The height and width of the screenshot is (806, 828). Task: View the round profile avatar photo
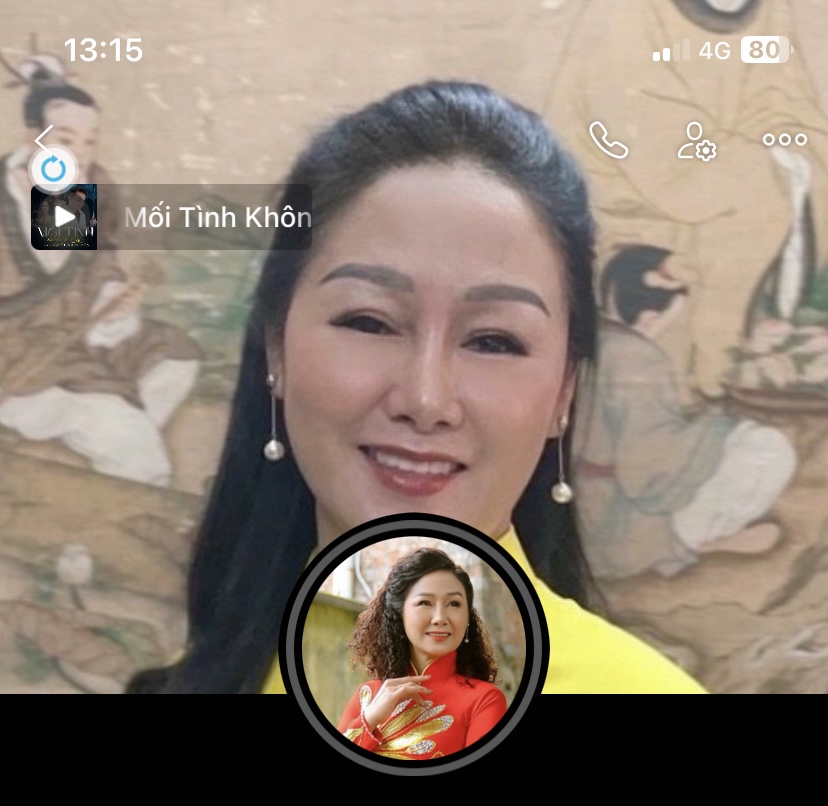tap(414, 644)
